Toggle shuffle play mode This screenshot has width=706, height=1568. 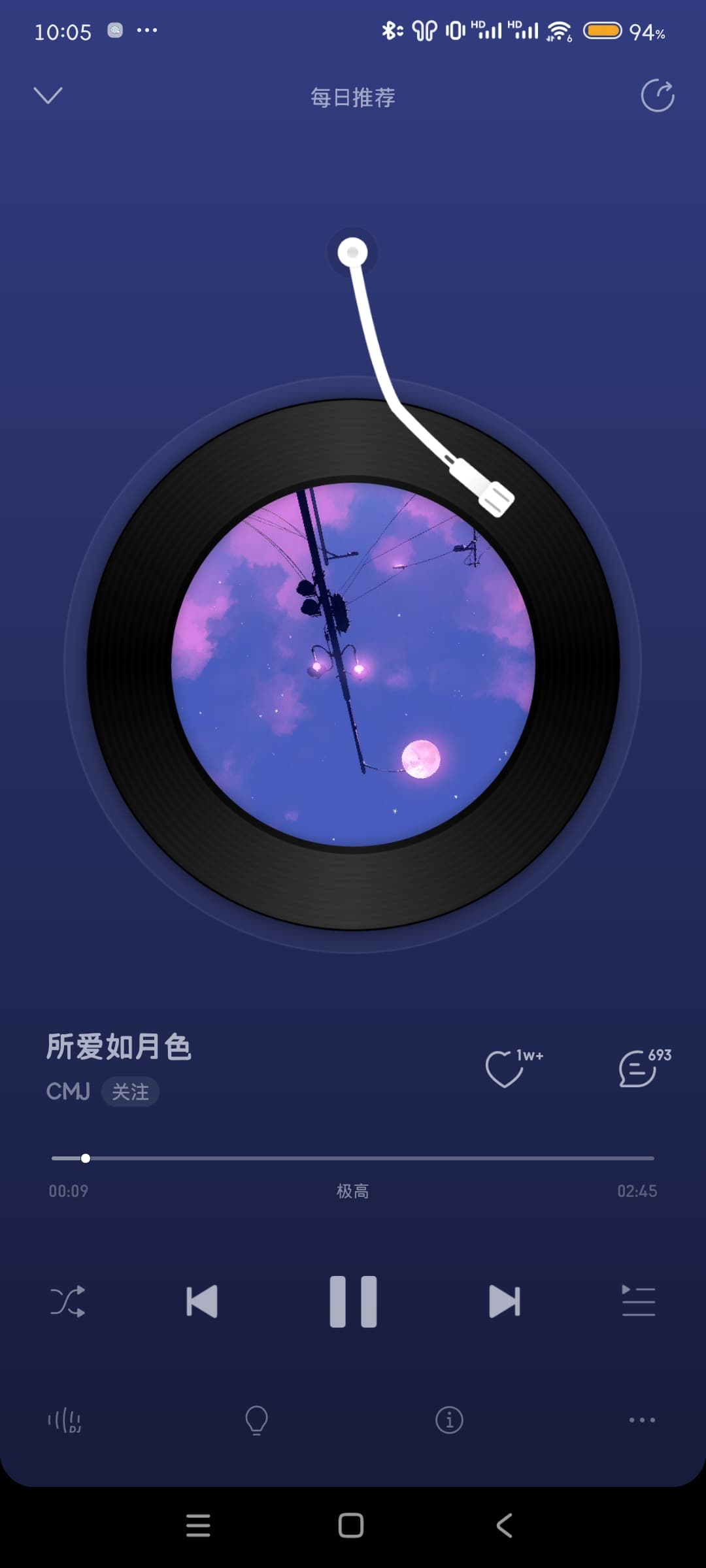[67, 1301]
